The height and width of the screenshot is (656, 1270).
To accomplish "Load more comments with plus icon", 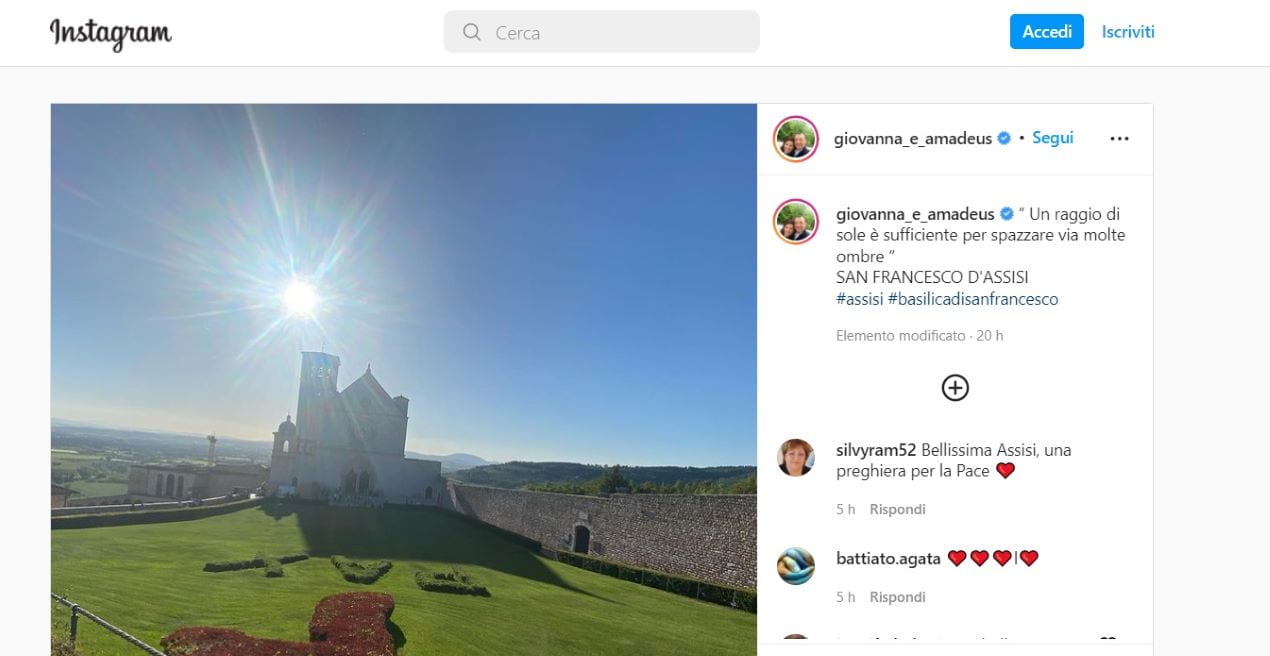I will click(x=955, y=388).
